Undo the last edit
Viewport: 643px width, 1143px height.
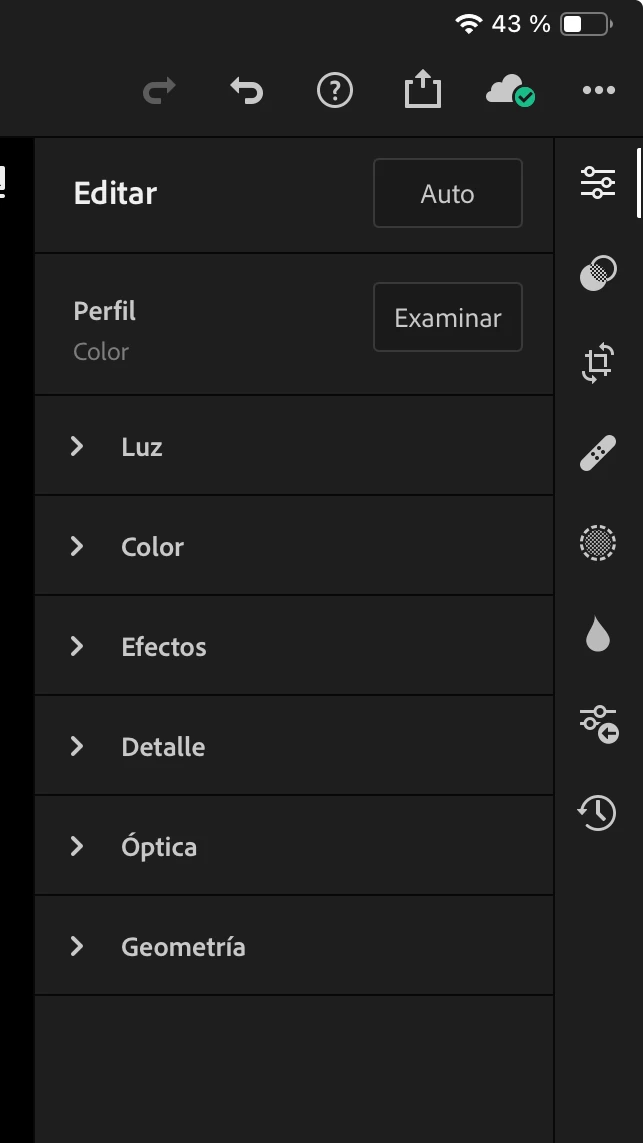[x=246, y=92]
